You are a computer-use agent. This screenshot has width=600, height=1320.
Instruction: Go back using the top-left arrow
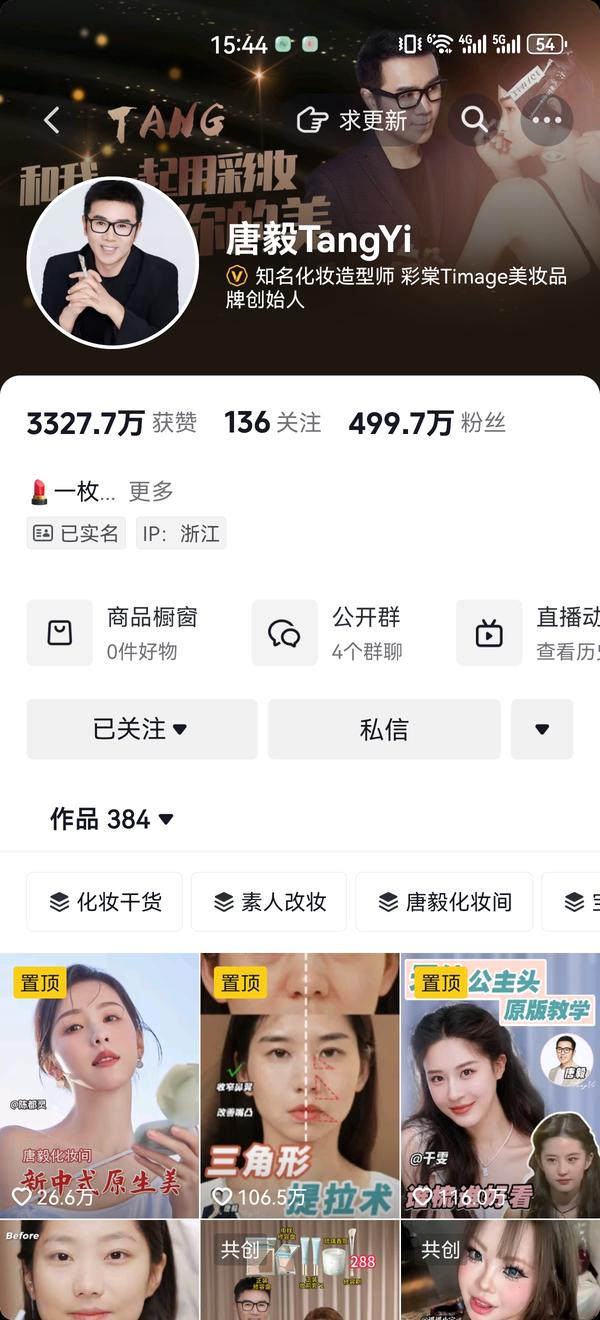[x=52, y=121]
